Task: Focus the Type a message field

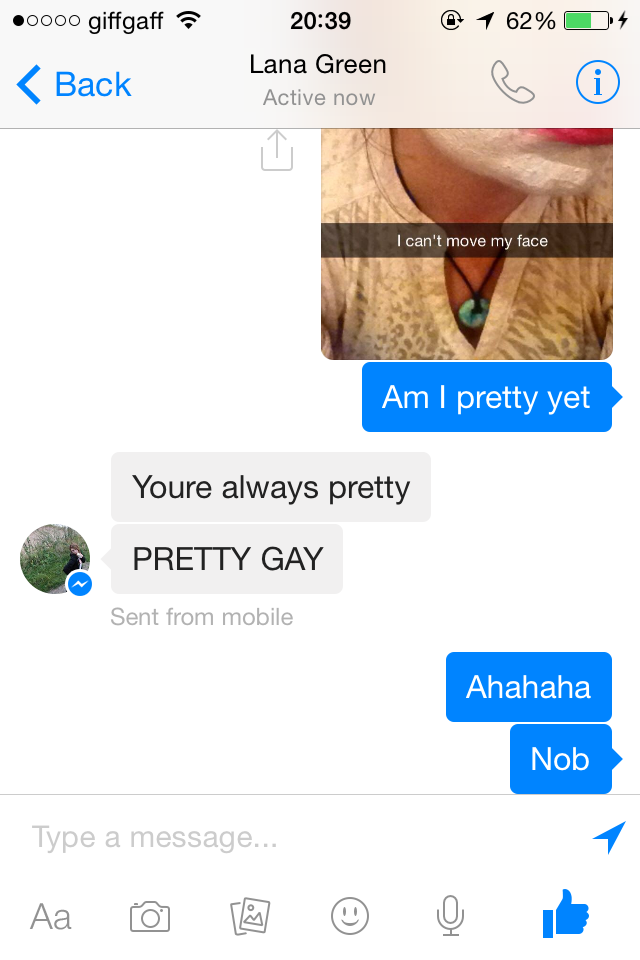Action: [x=300, y=837]
